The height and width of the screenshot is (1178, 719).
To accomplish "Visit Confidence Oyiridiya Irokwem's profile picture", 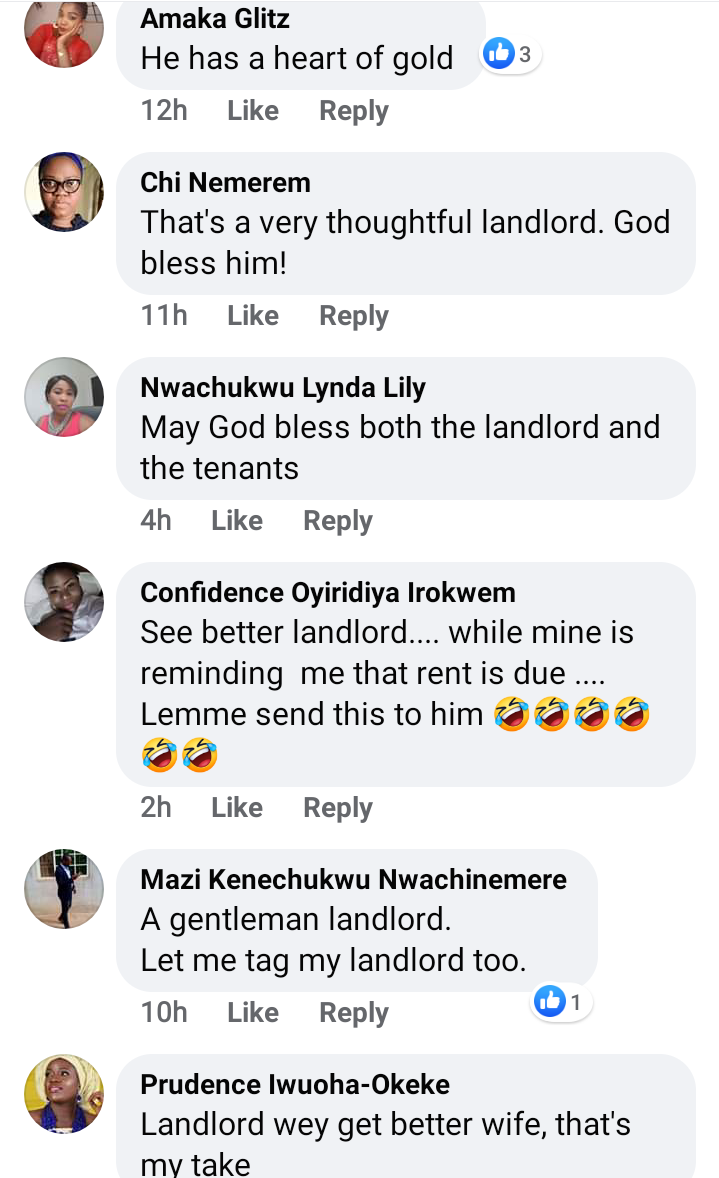I will 64,602.
